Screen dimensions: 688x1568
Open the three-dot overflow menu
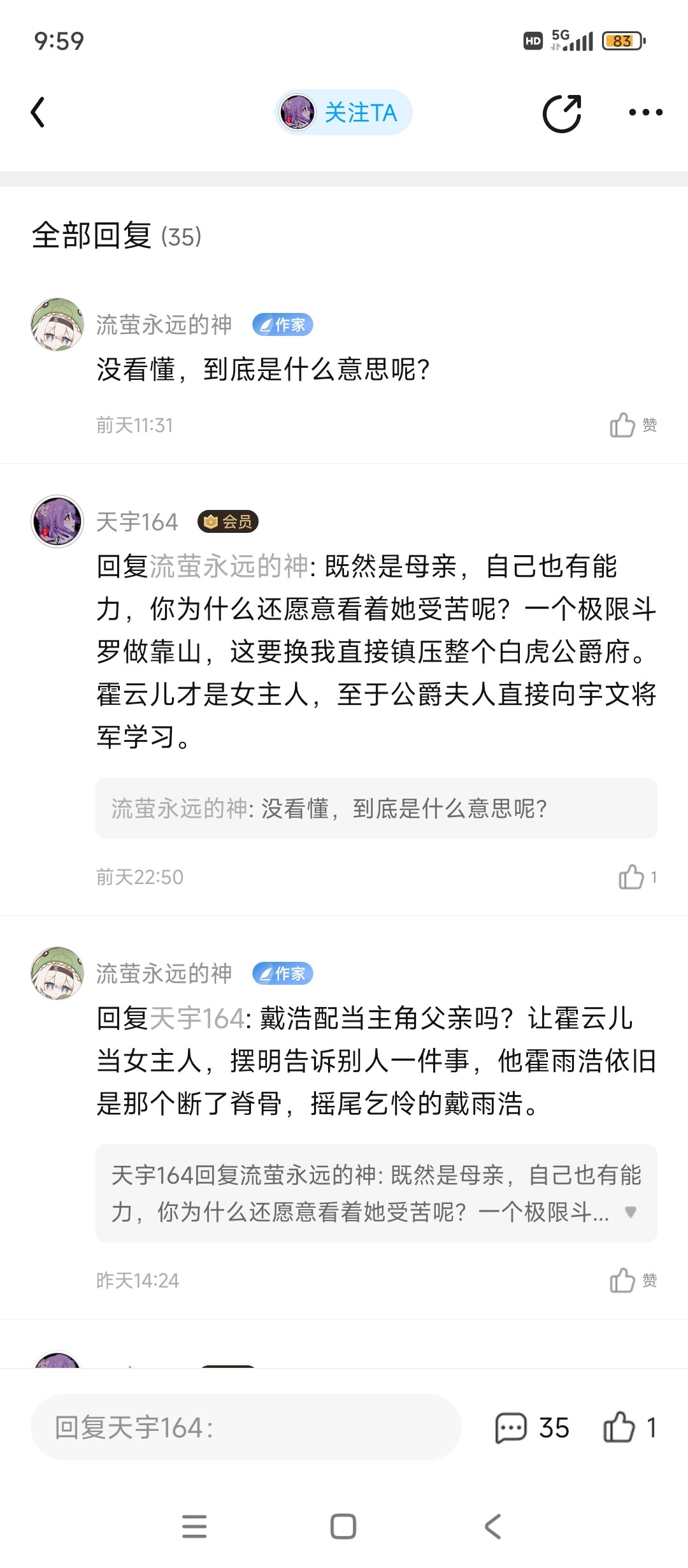click(x=645, y=113)
